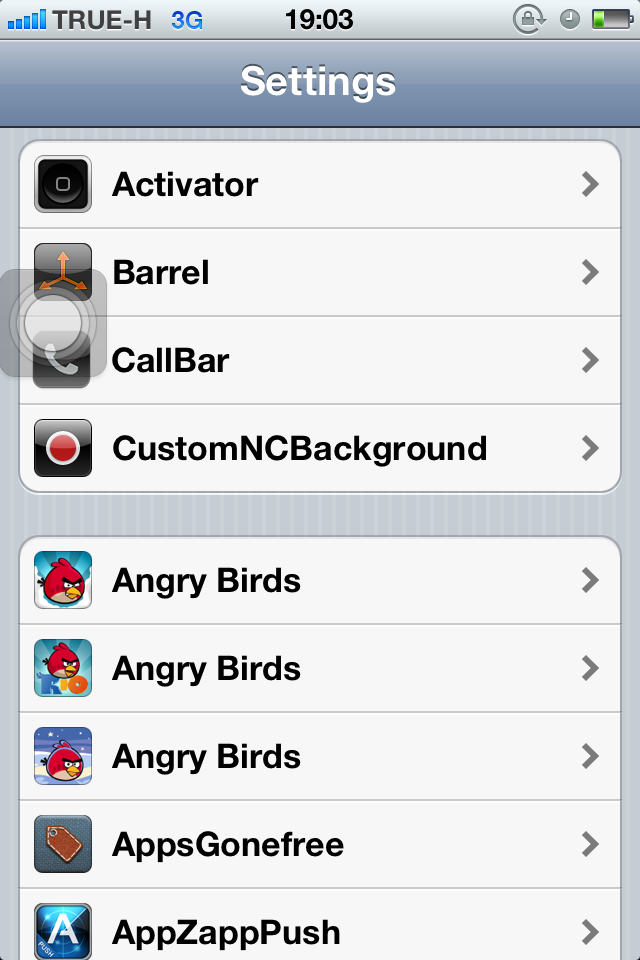The width and height of the screenshot is (640, 960).
Task: Tap the floating assistive touch button
Action: [54, 323]
